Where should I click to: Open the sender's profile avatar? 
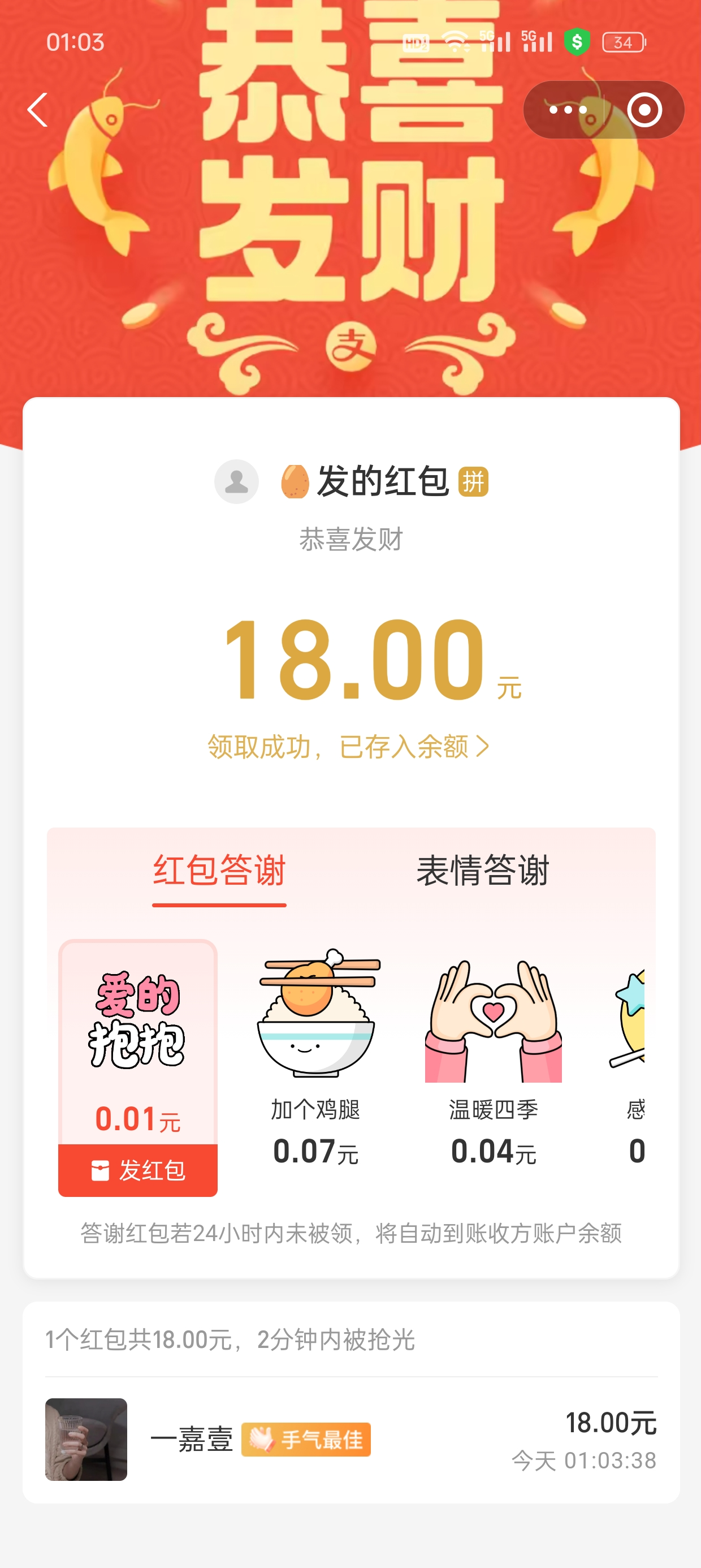pyautogui.click(x=237, y=481)
